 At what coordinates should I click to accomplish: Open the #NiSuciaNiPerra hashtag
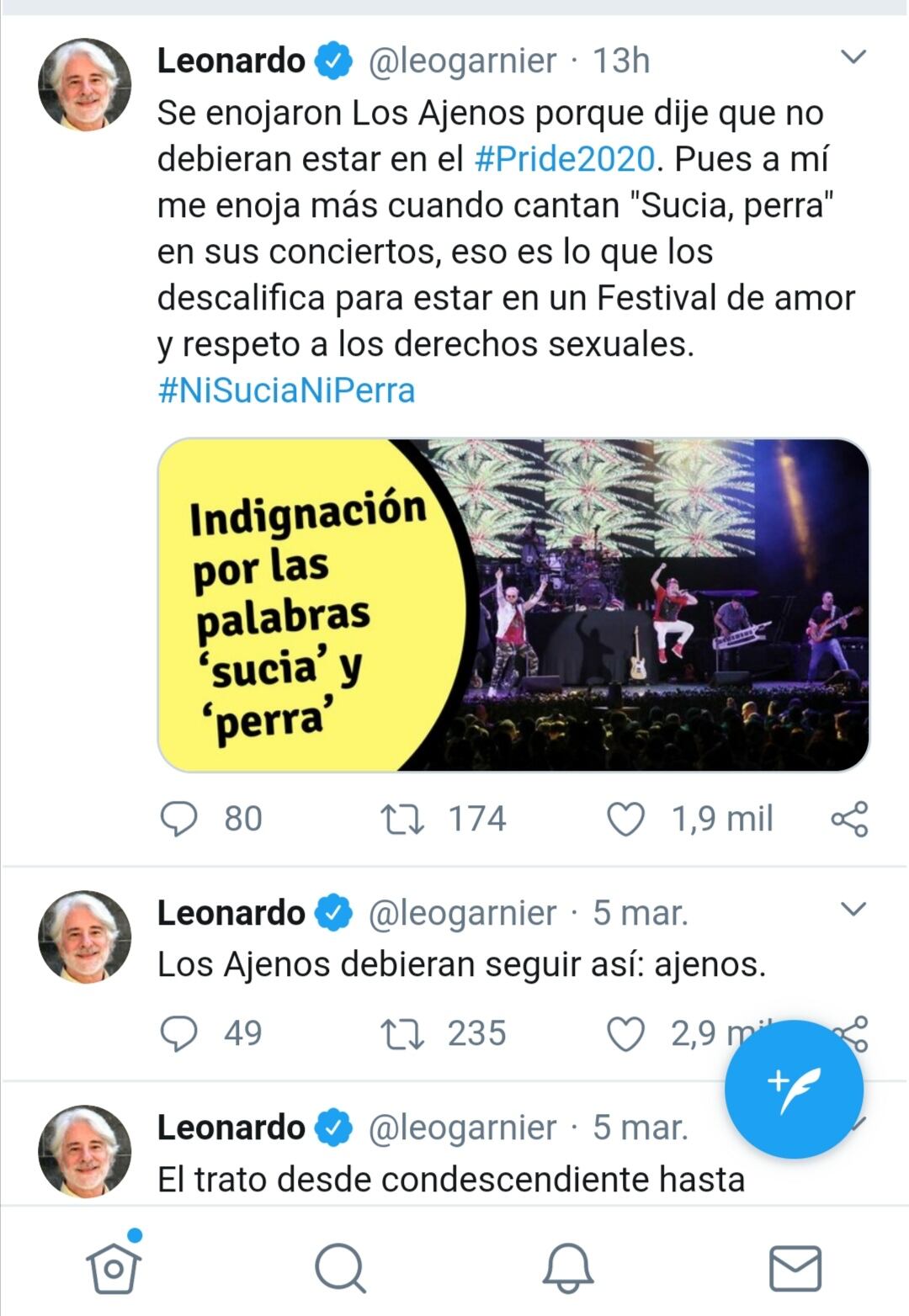pos(286,390)
